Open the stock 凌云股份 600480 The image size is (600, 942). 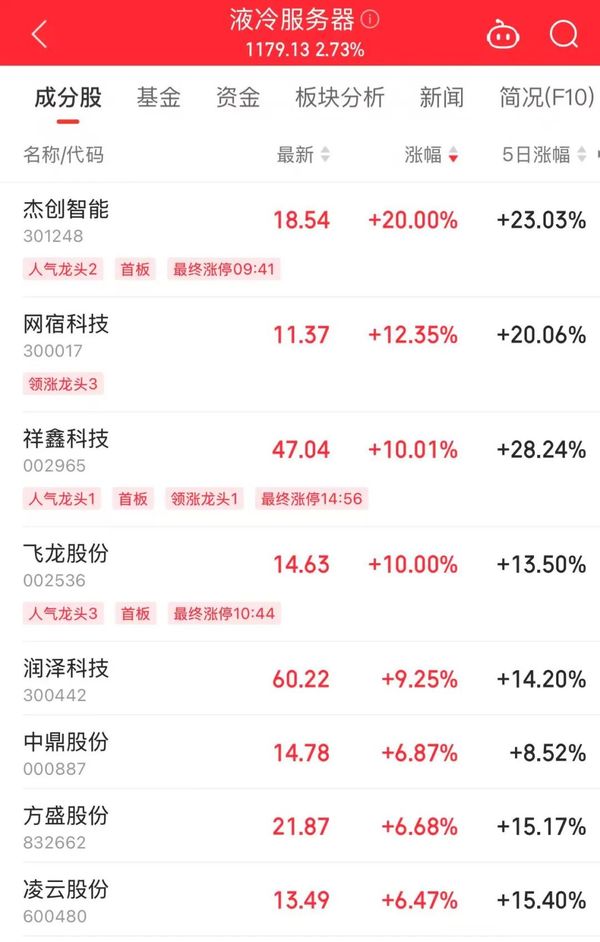(66, 900)
